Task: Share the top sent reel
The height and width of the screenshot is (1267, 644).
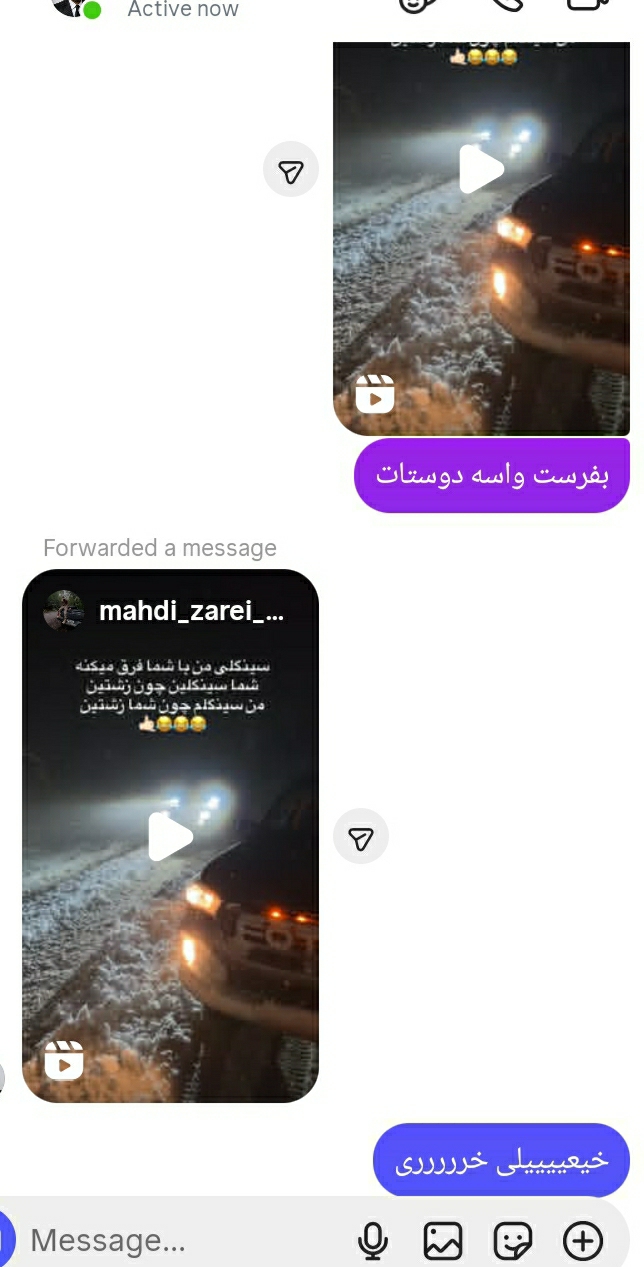Action: pyautogui.click(x=290, y=171)
